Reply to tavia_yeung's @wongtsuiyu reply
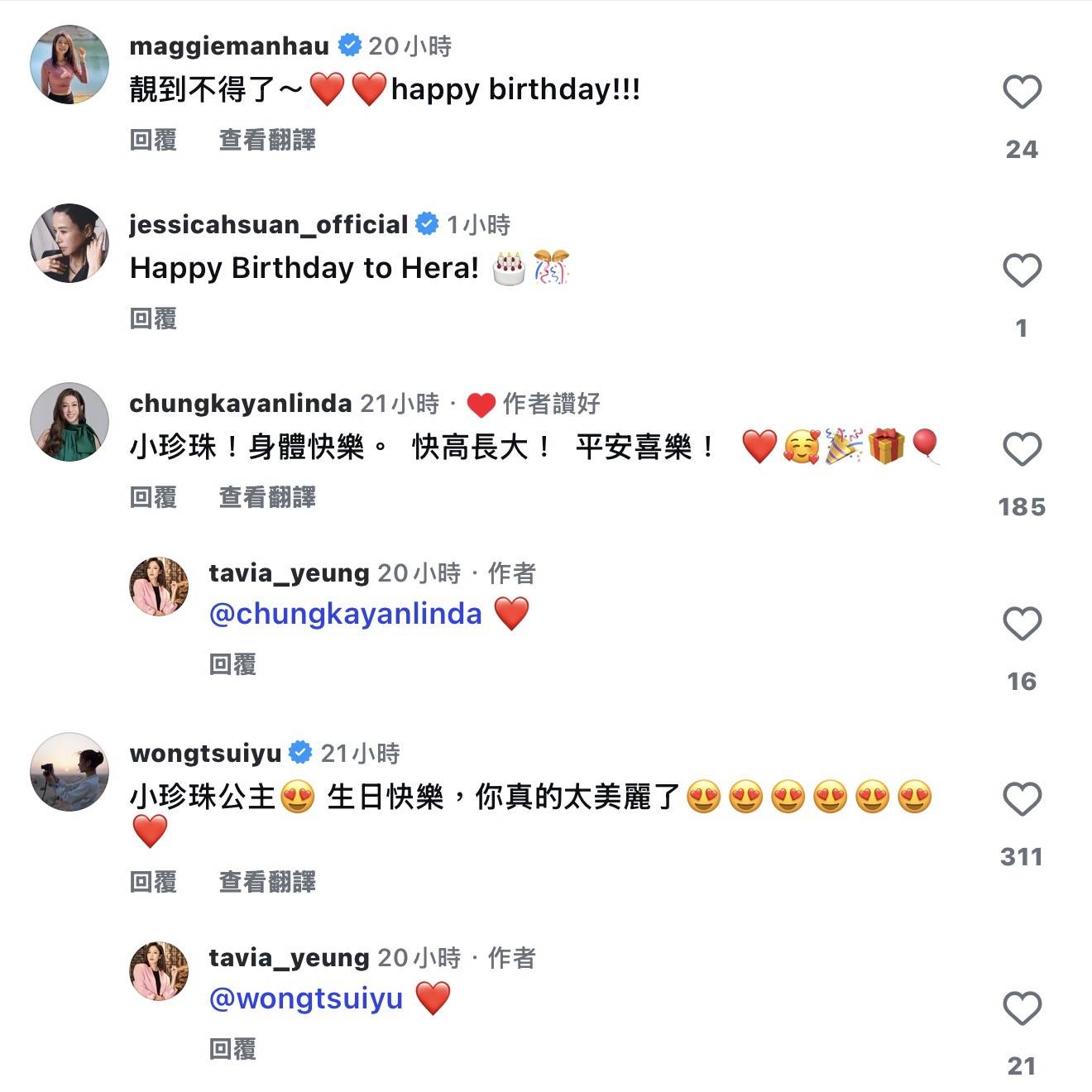This screenshot has width=1092, height=1092. point(232,1049)
